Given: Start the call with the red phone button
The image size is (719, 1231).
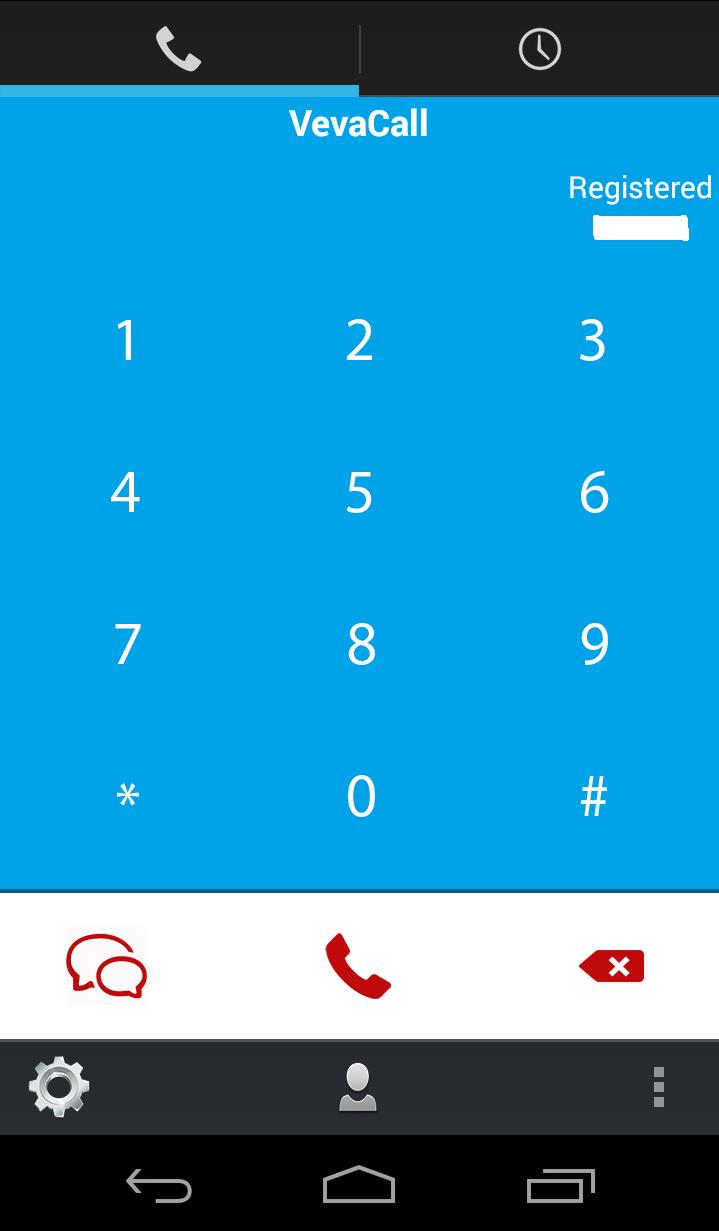Looking at the screenshot, I should tap(358, 966).
